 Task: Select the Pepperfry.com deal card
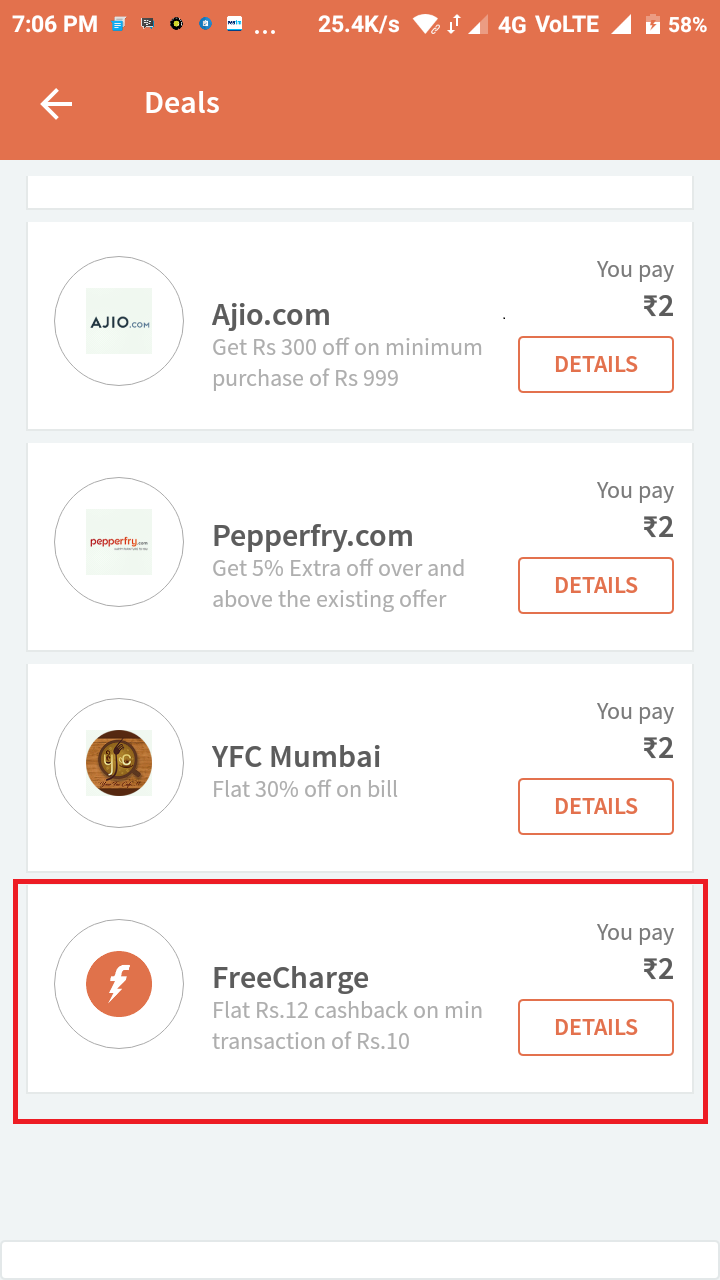click(360, 547)
